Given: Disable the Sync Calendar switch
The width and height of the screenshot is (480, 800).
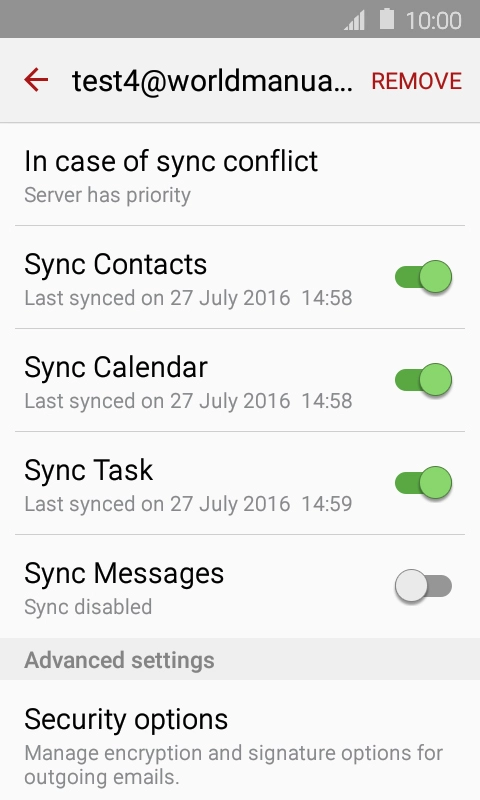Looking at the screenshot, I should [x=423, y=380].
